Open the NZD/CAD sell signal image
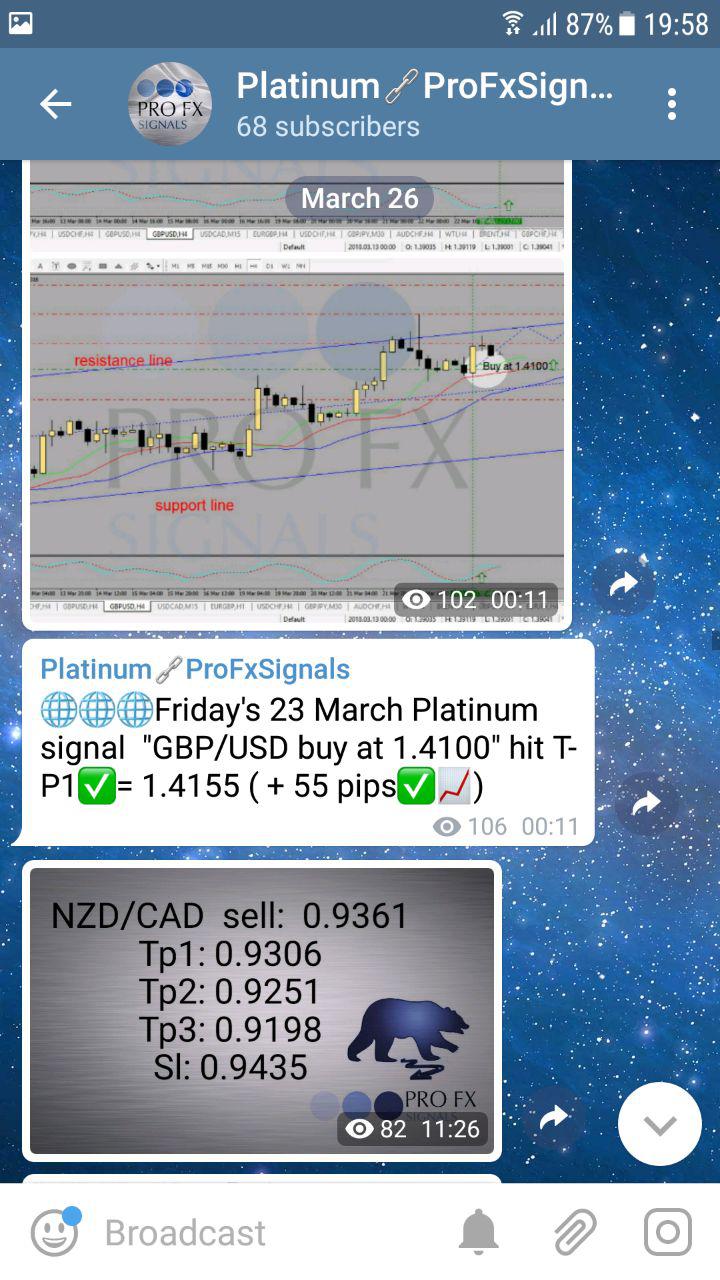This screenshot has height=1280, width=720. coord(262,1010)
